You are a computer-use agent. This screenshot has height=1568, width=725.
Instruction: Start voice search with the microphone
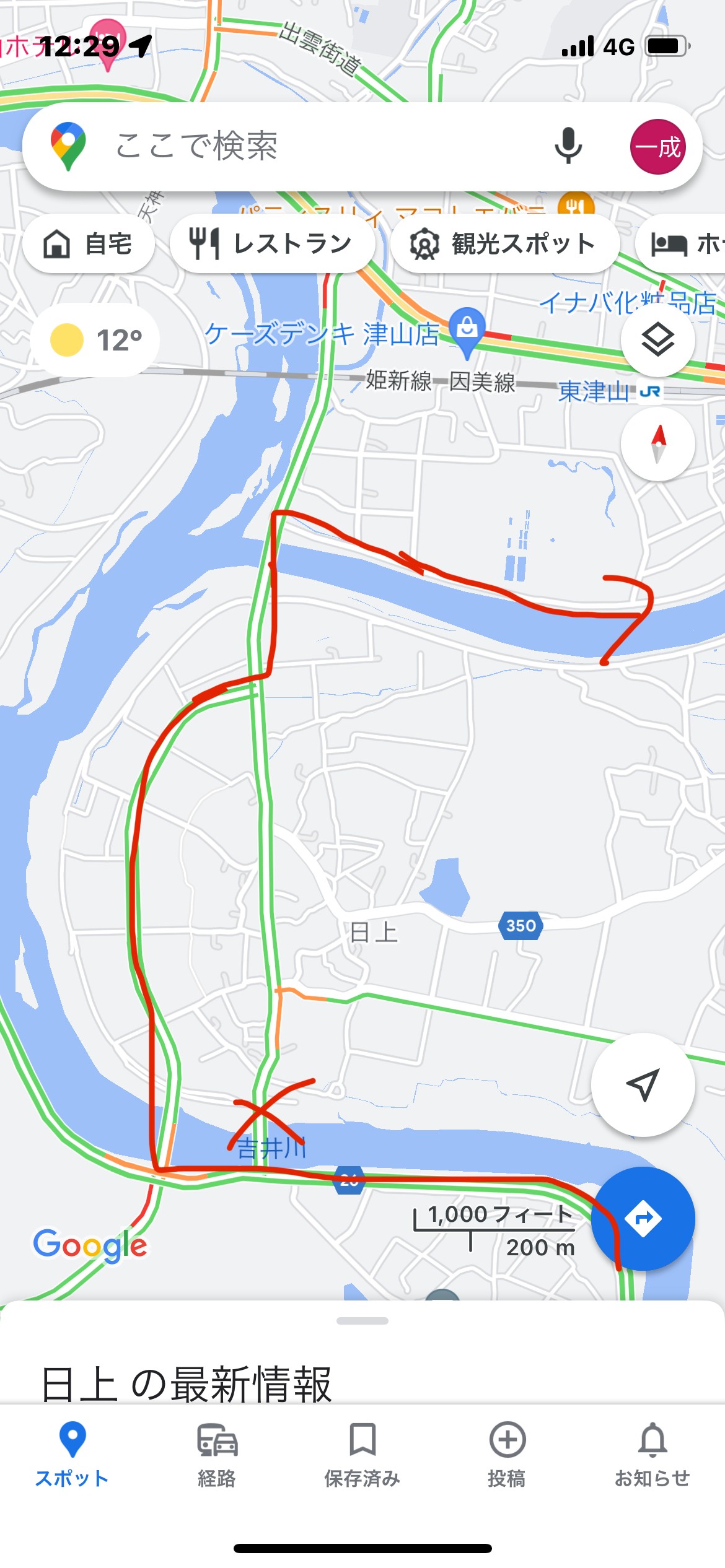point(568,147)
